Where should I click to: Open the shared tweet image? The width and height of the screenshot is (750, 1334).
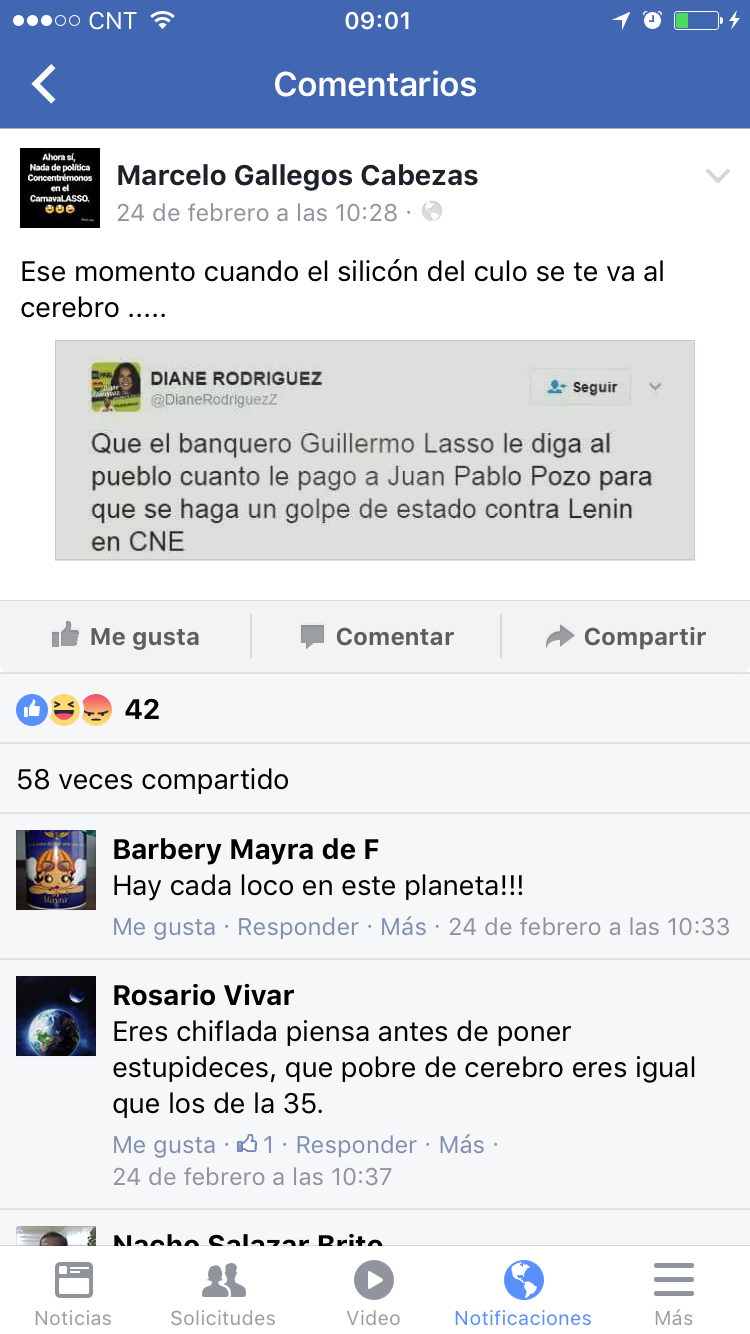pyautogui.click(x=374, y=450)
